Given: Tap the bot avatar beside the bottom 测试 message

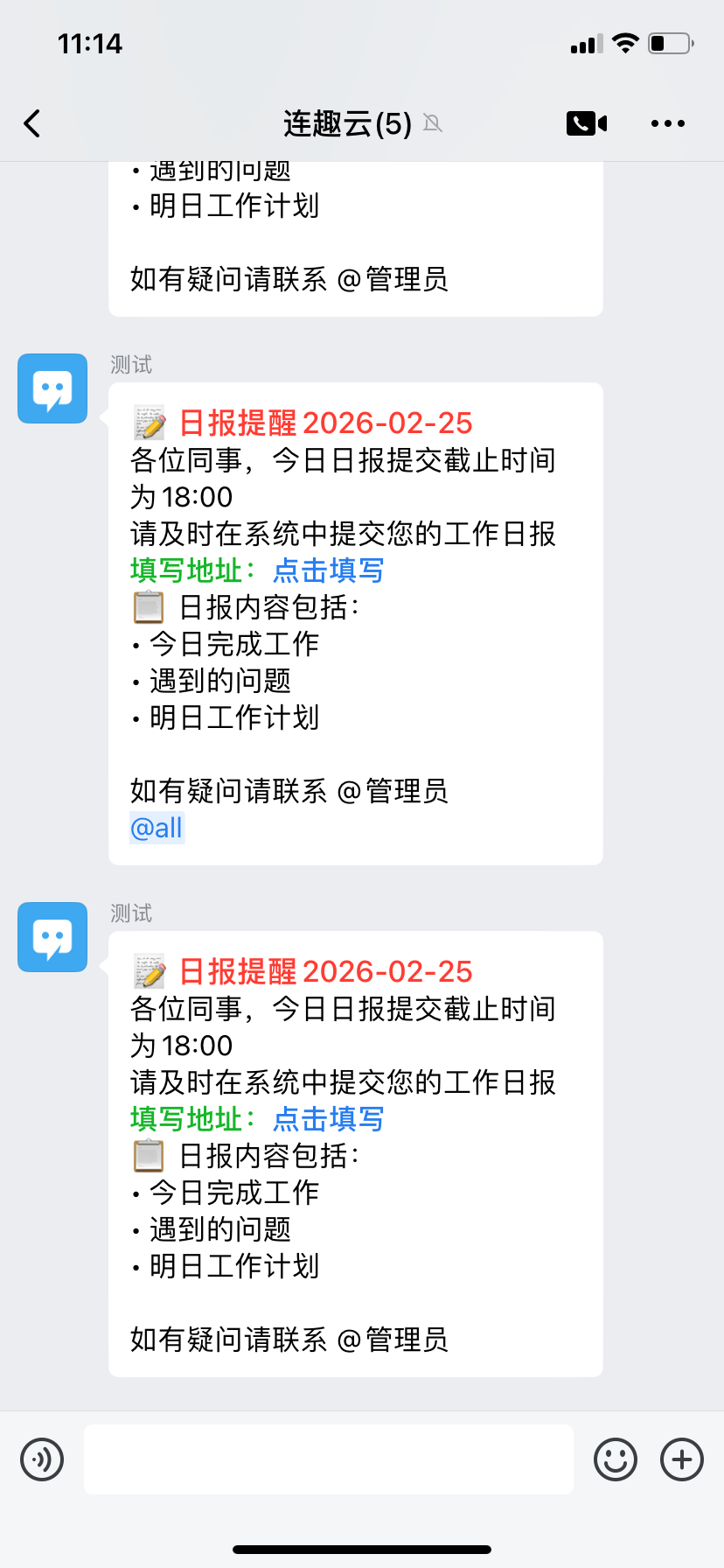Looking at the screenshot, I should click(x=52, y=937).
